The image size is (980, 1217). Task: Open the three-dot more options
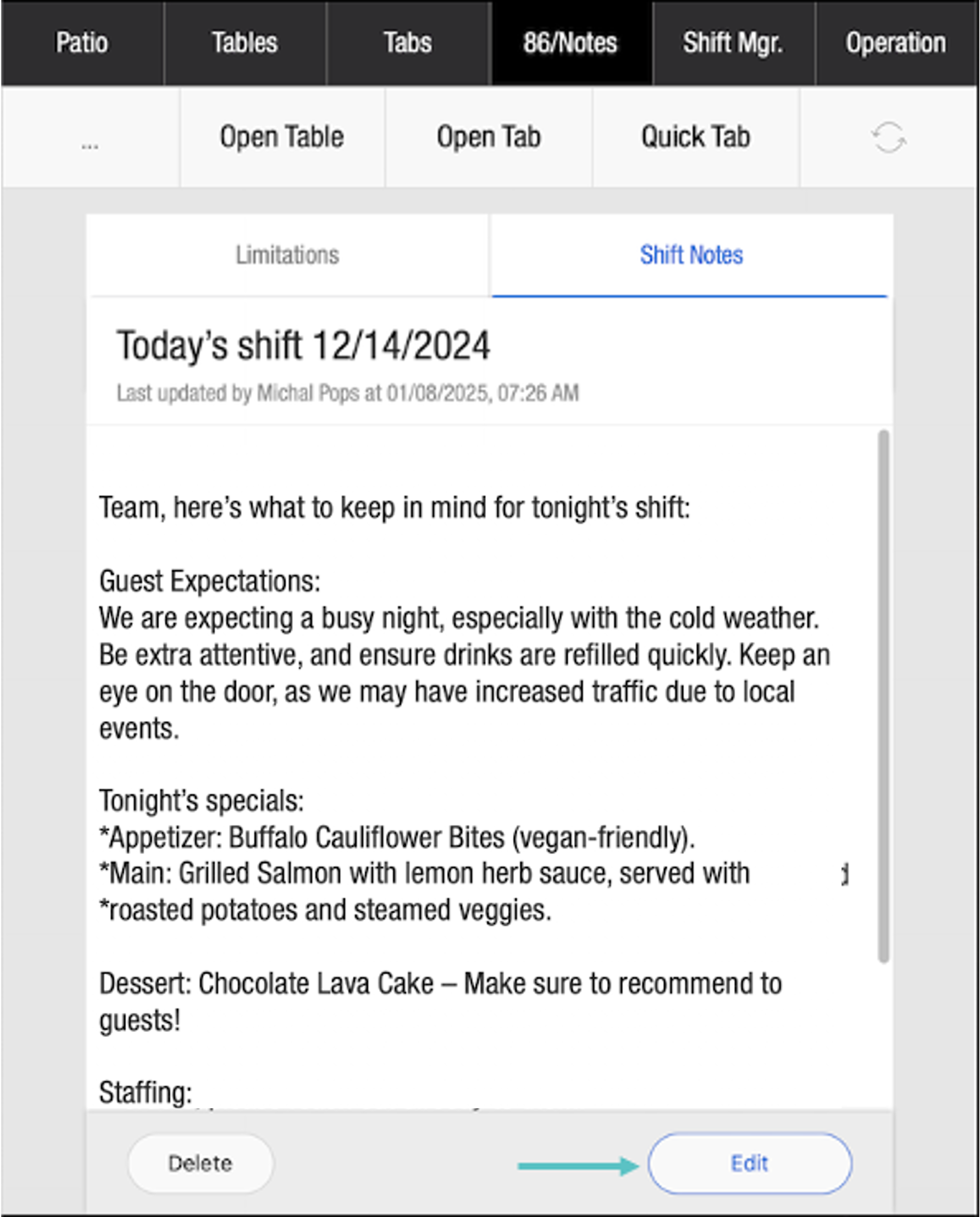(90, 138)
